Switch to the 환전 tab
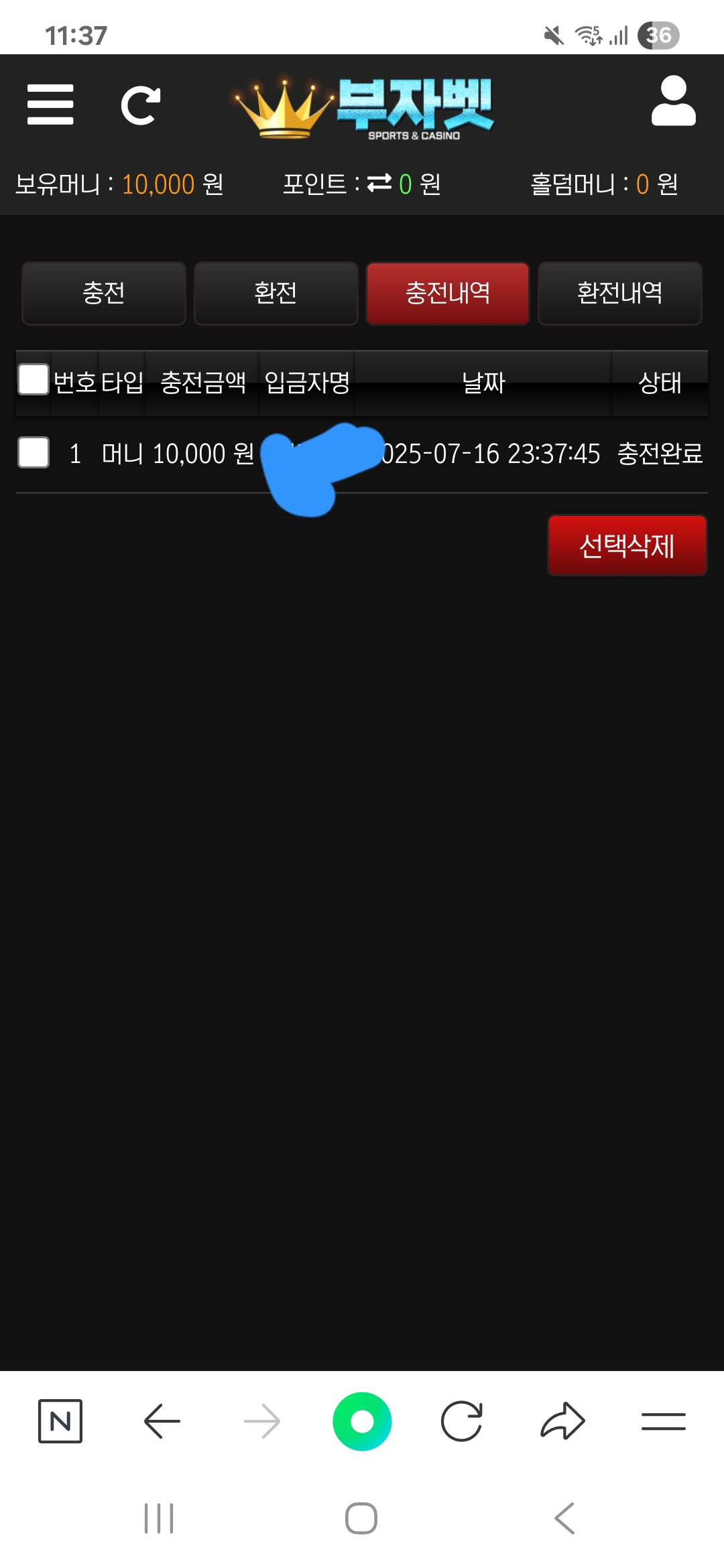This screenshot has height=1568, width=724. click(x=276, y=293)
